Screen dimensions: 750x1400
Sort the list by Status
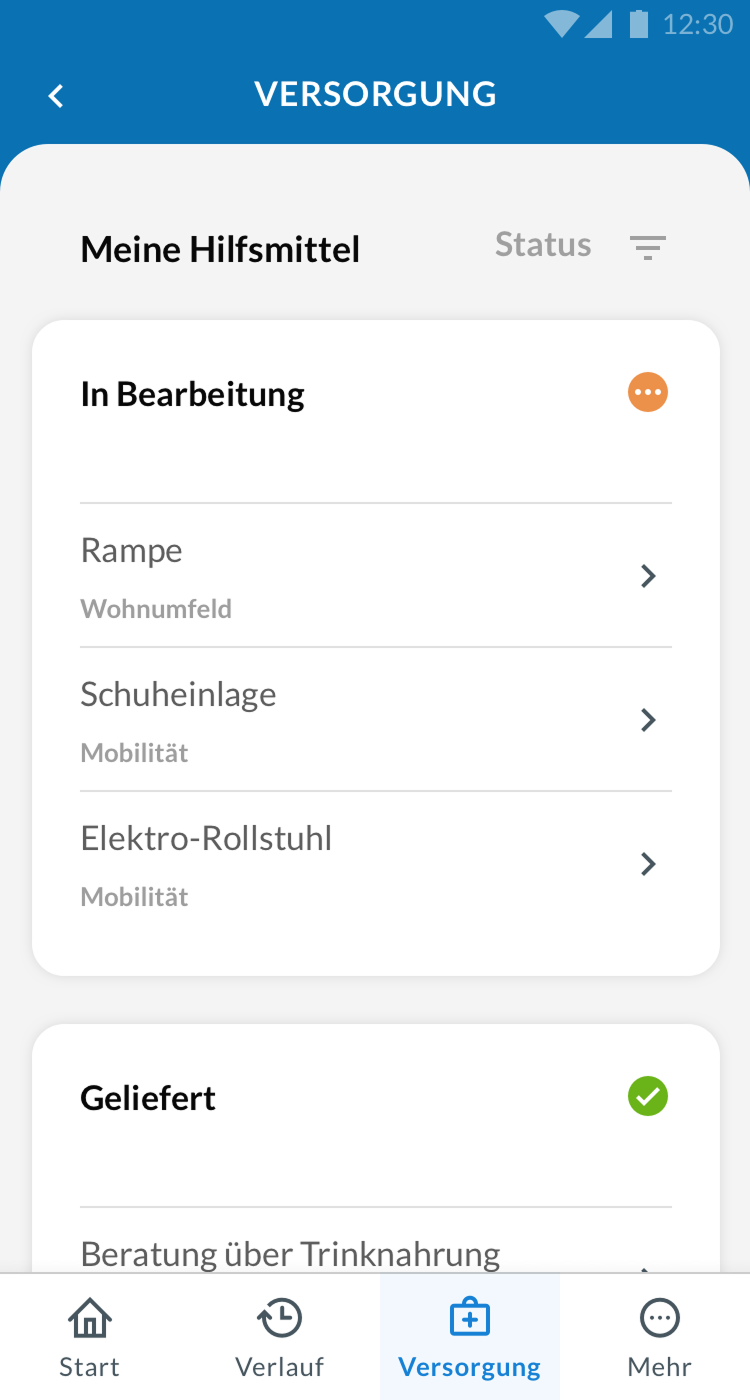pyautogui.click(x=543, y=245)
